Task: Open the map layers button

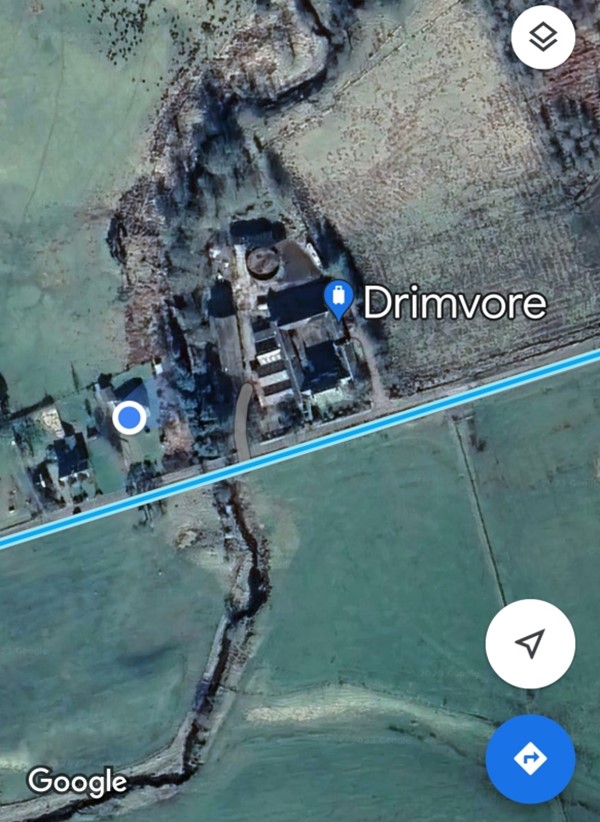Action: coord(542,39)
